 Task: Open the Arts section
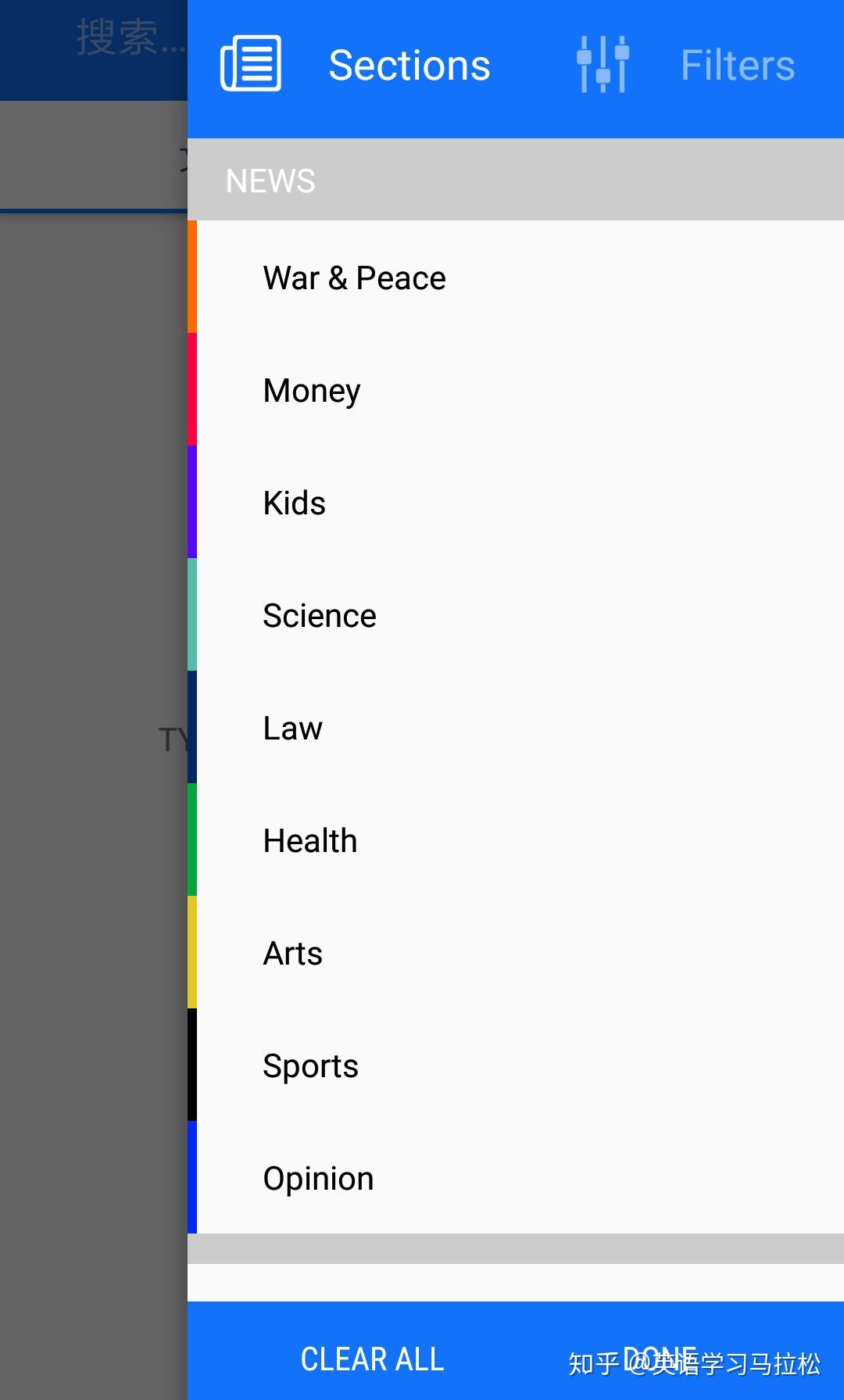click(x=293, y=954)
